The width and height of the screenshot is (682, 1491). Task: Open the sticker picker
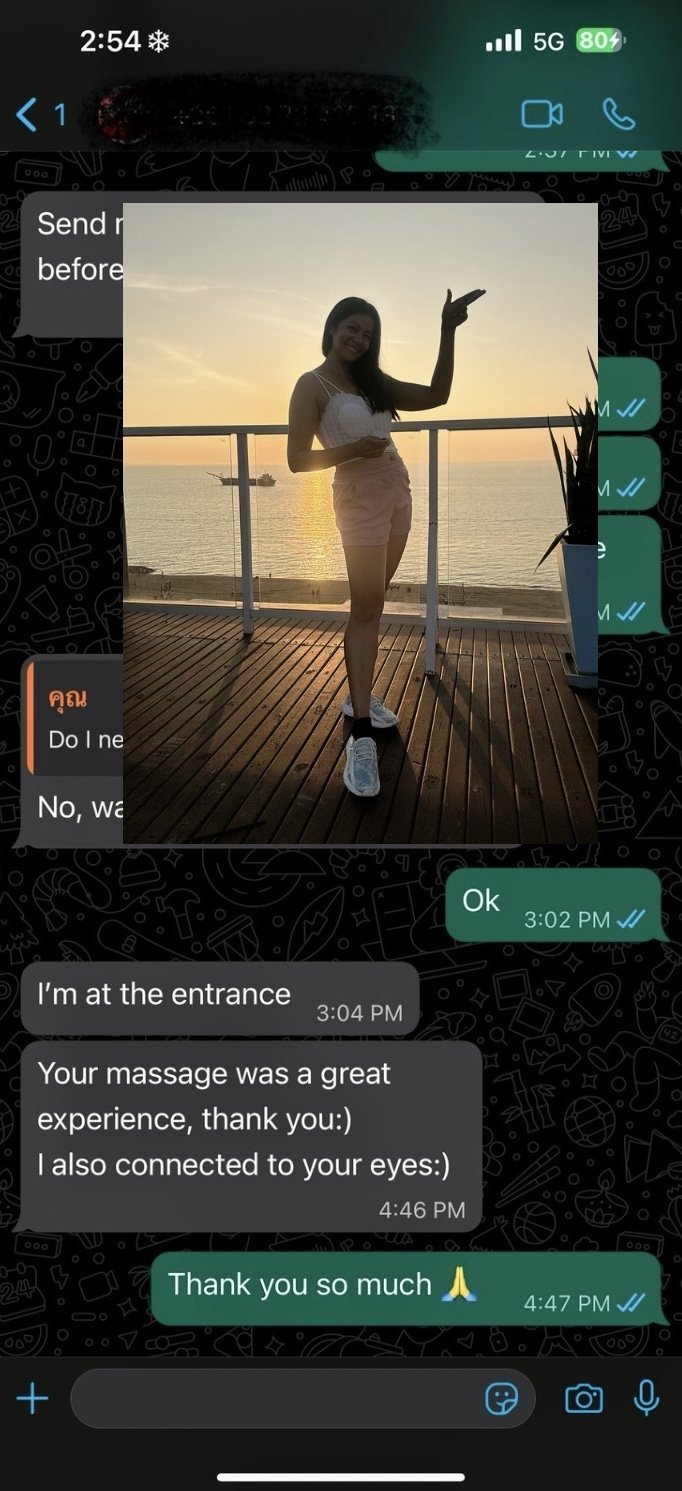(x=502, y=1399)
